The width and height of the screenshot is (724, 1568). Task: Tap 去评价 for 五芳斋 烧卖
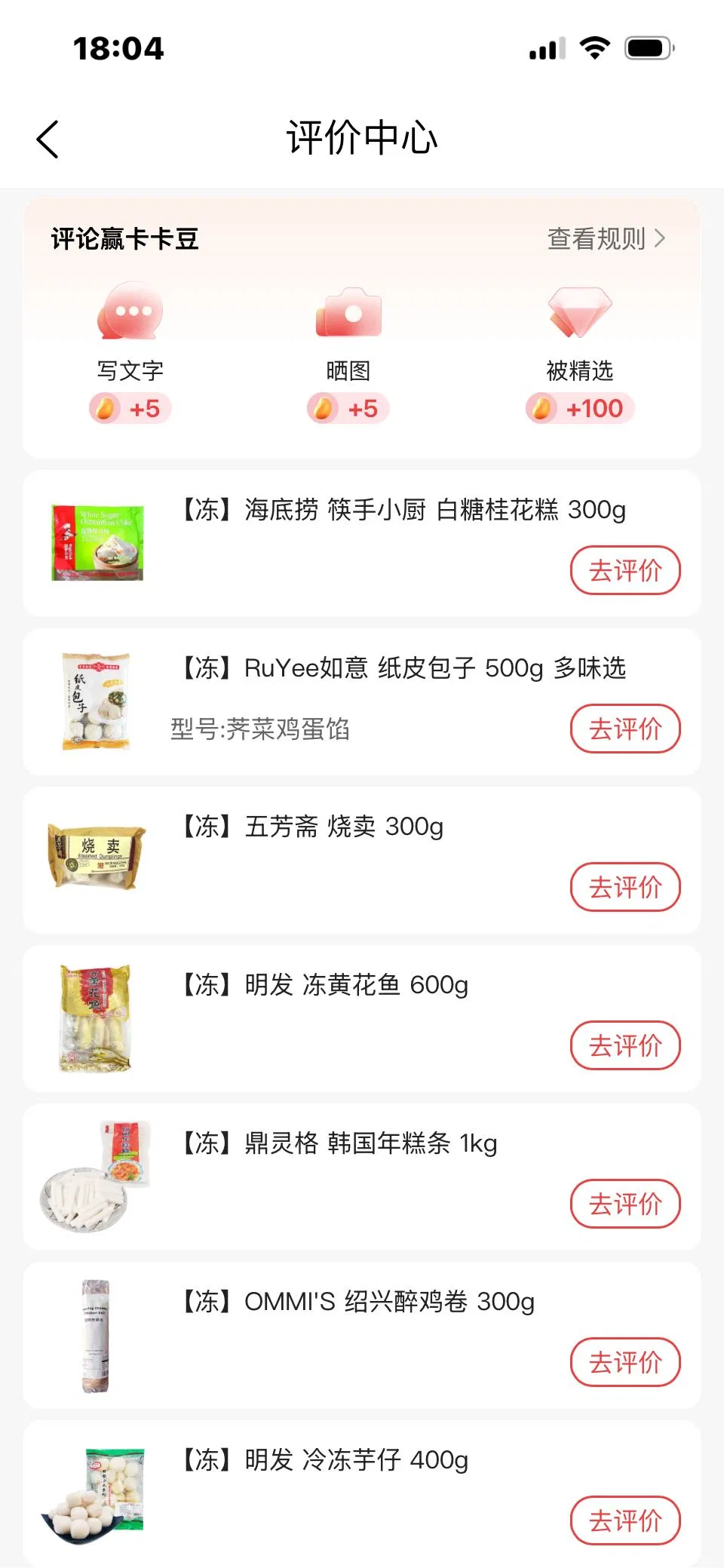pos(624,888)
